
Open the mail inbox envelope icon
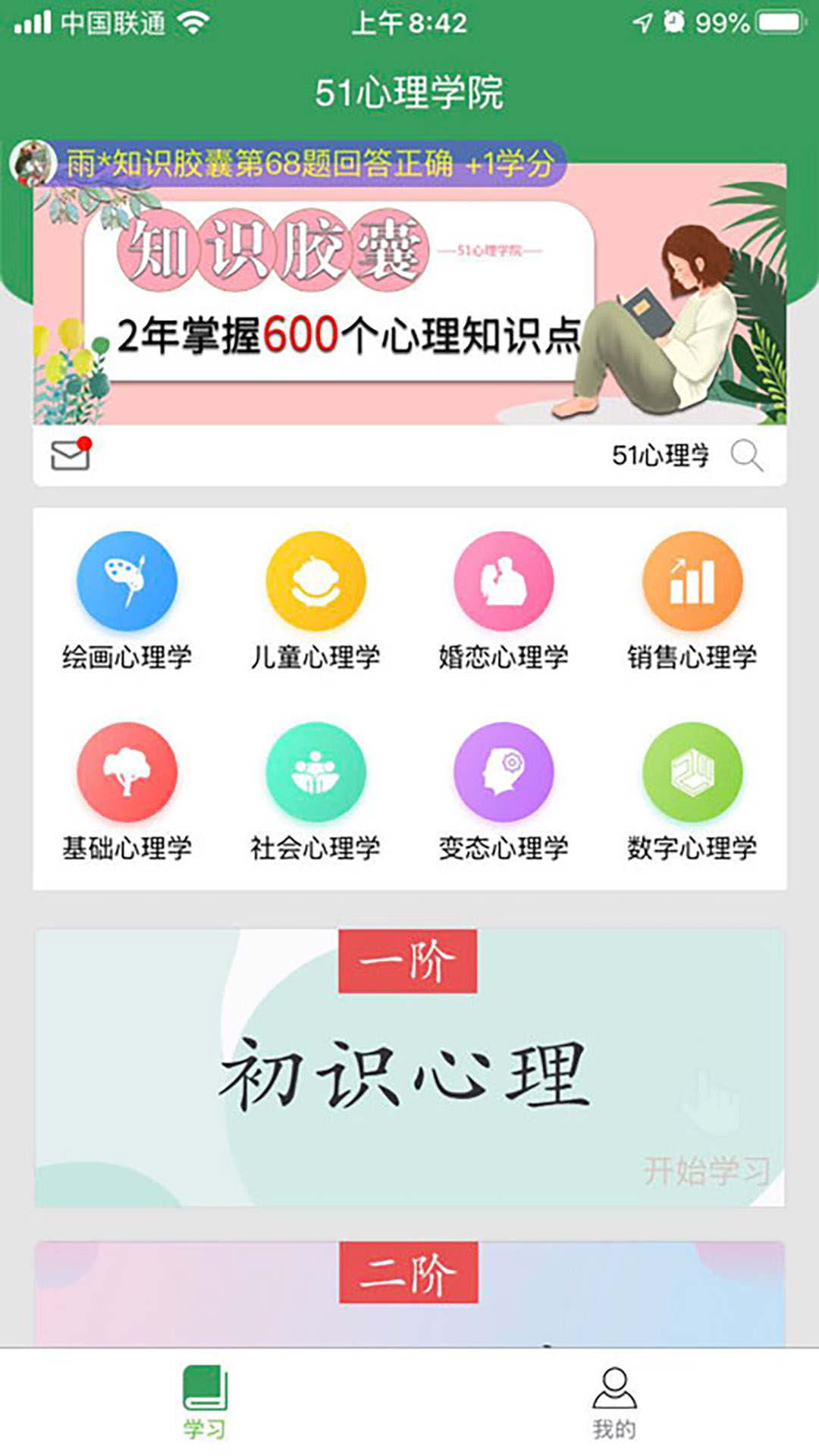70,455
